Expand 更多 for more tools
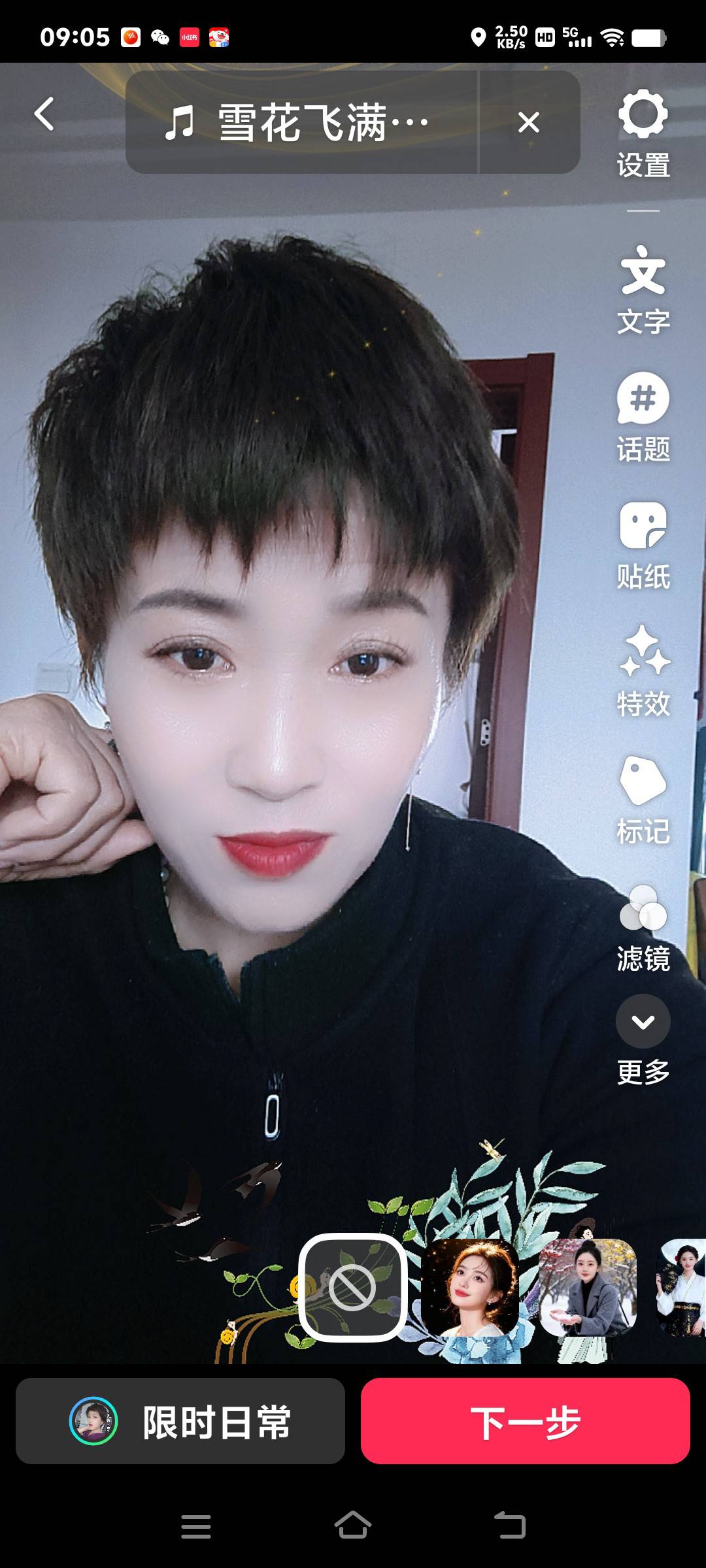The image size is (706, 1568). pos(643,1039)
